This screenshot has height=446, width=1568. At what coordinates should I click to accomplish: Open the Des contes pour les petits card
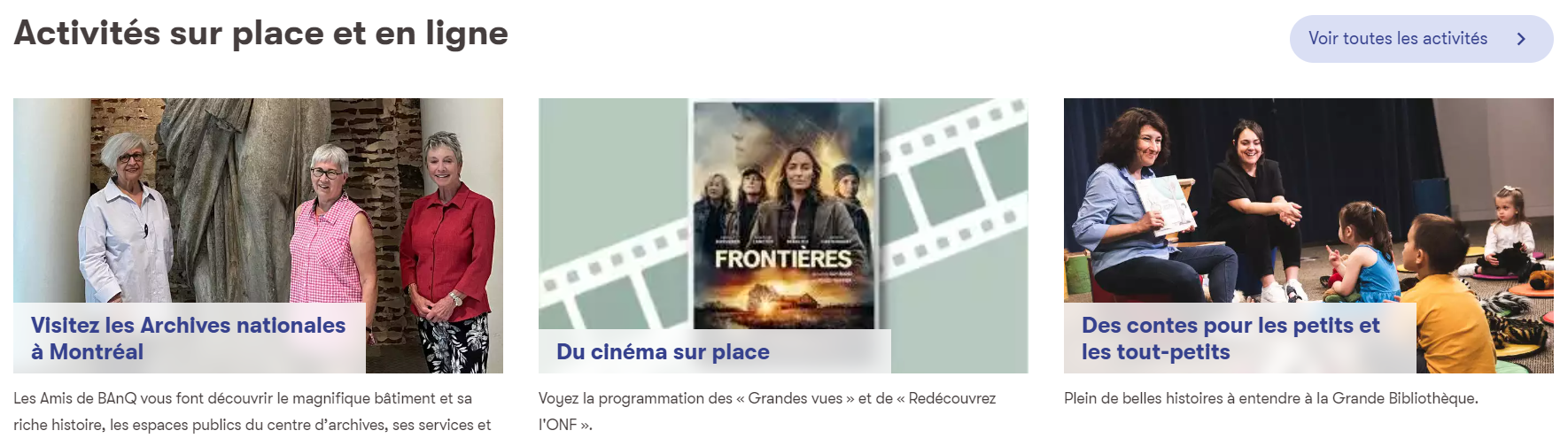pos(1230,338)
